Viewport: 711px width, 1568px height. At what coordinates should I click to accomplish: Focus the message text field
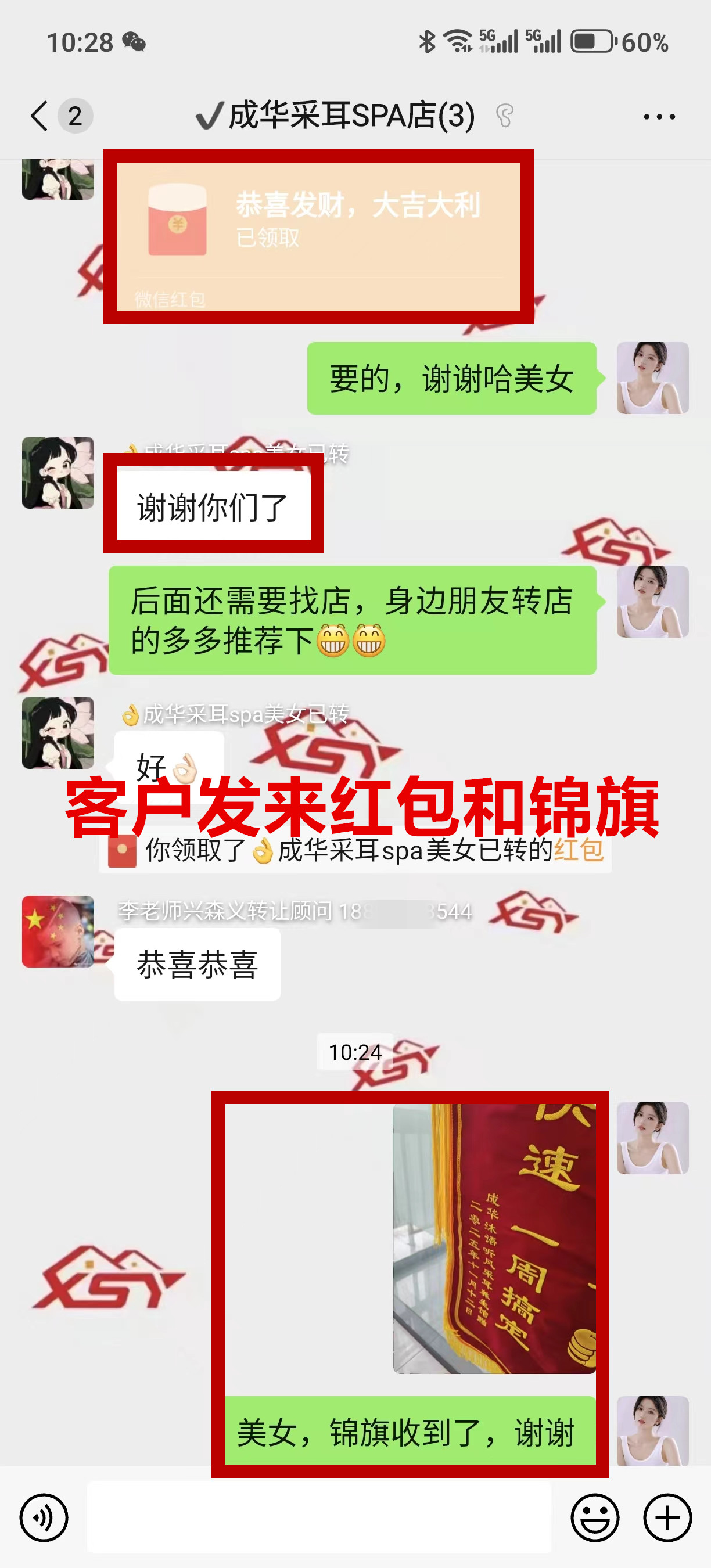click(x=319, y=1517)
